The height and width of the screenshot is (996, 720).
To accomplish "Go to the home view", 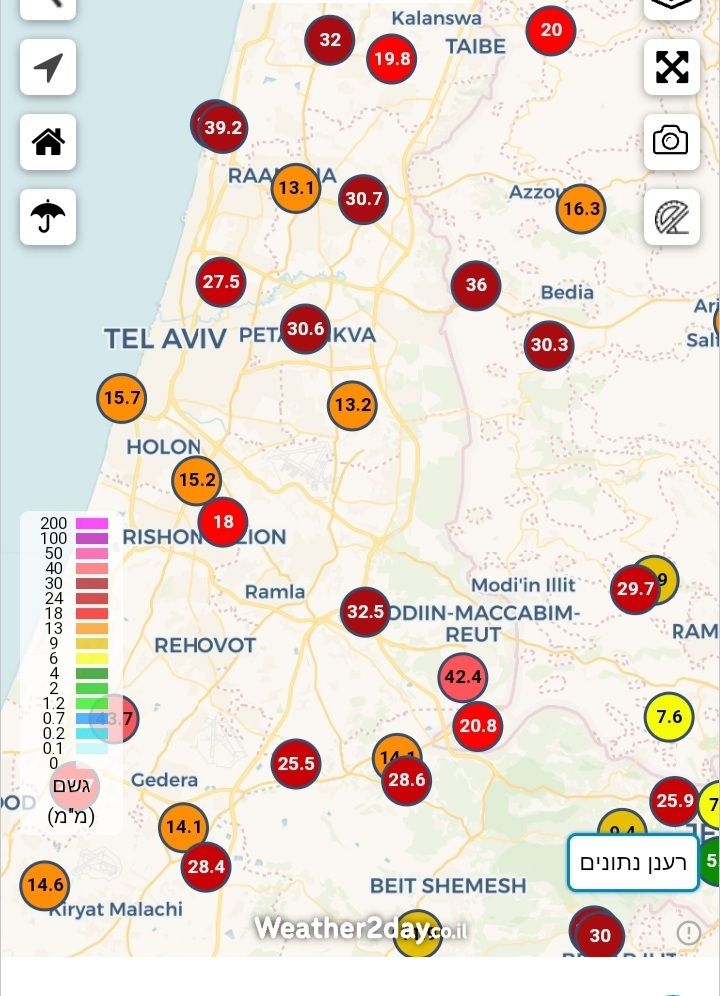I will (48, 142).
